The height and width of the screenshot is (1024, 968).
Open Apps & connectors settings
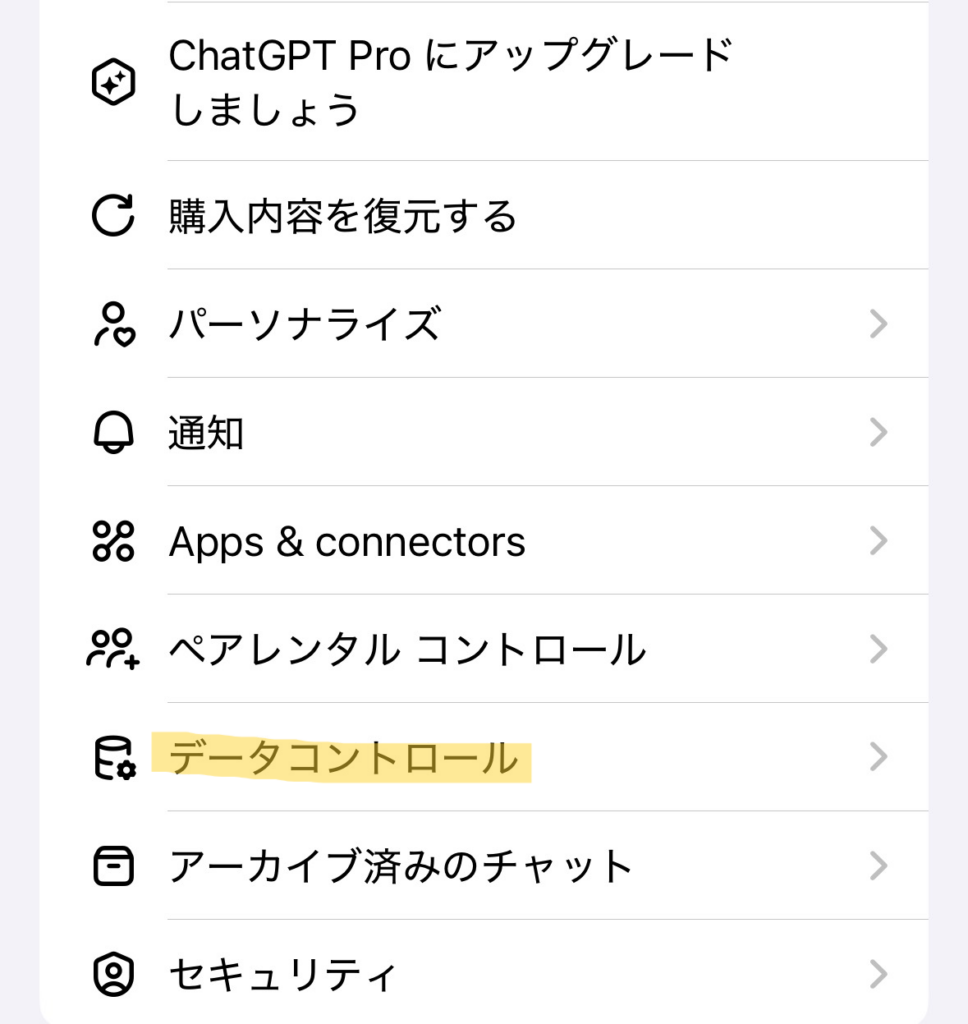point(347,541)
